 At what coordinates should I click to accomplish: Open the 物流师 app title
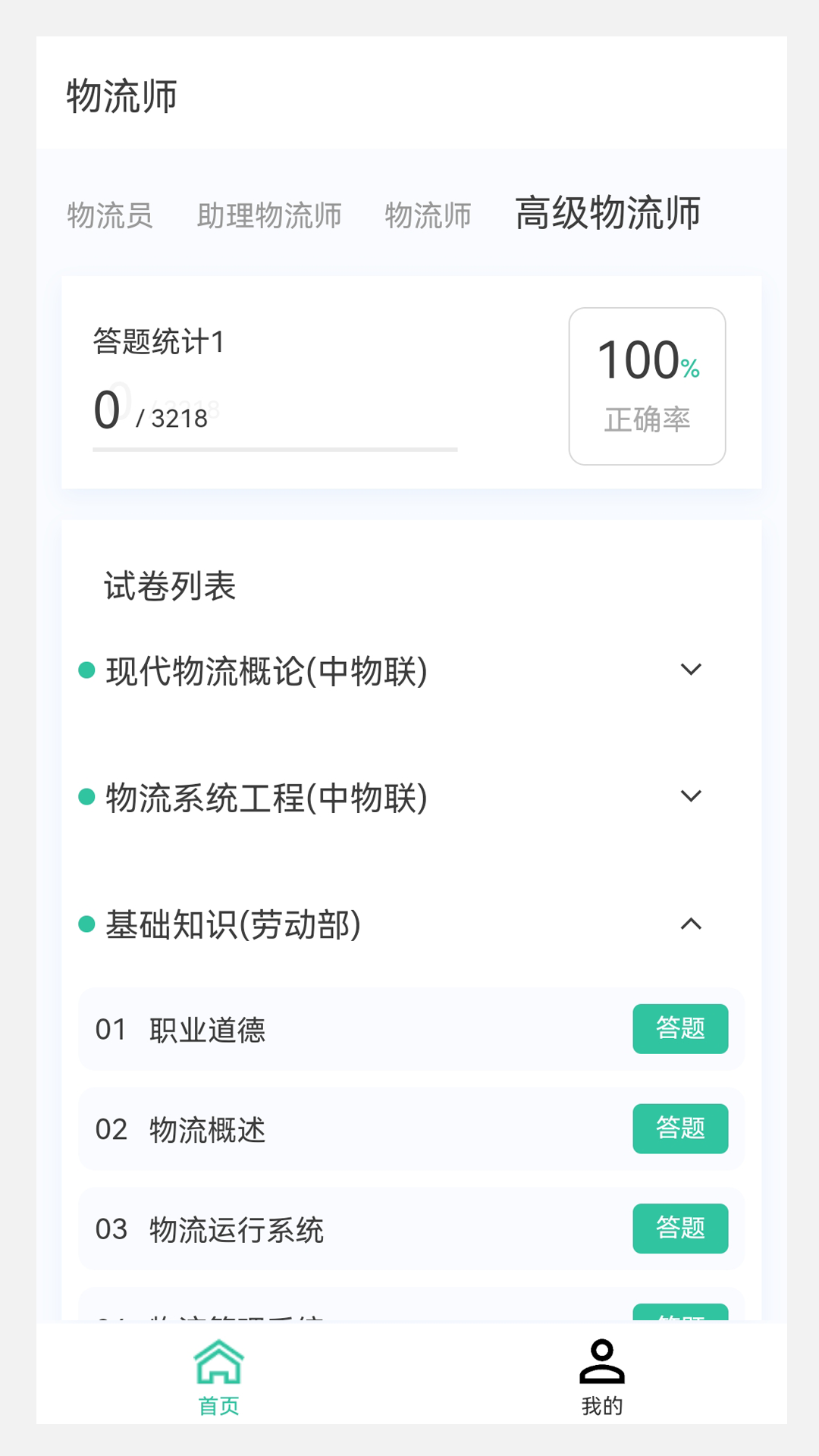pos(121,96)
